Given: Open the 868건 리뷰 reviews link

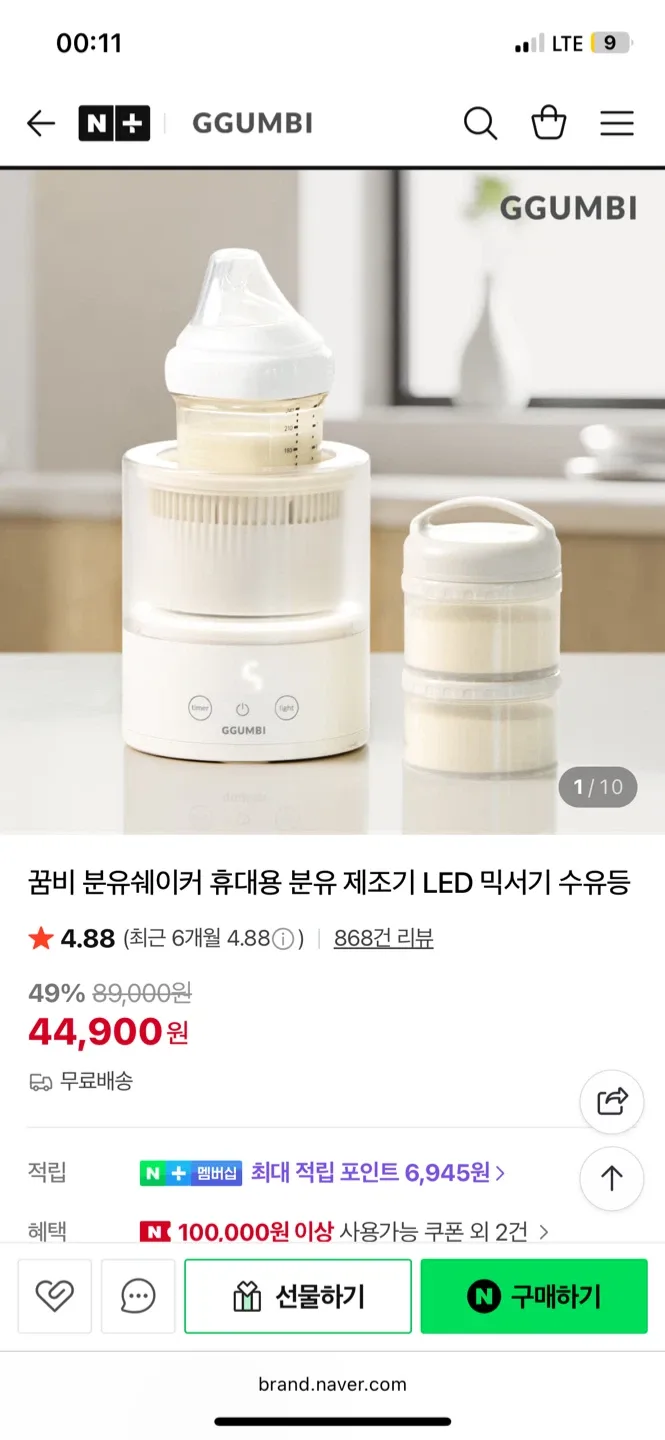Looking at the screenshot, I should point(383,938).
